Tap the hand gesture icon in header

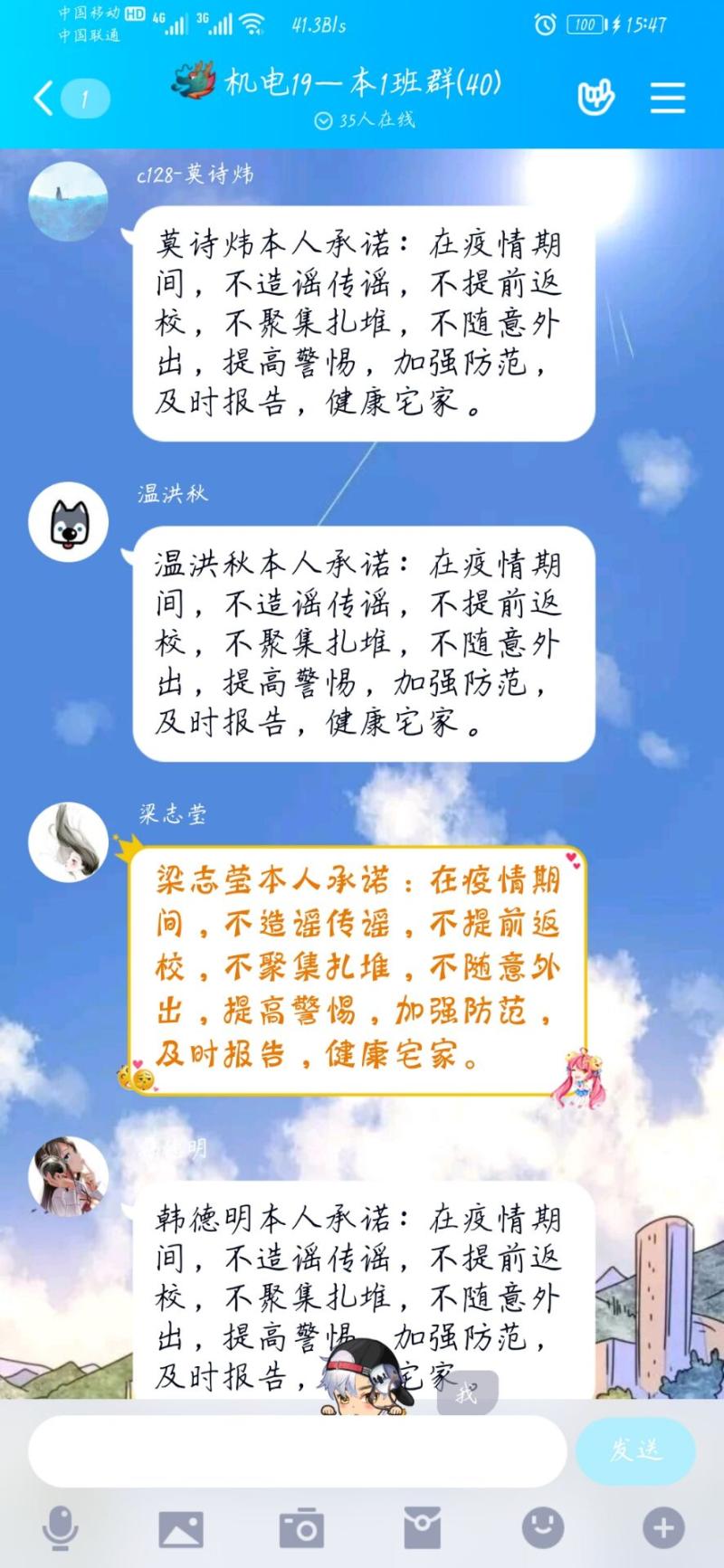pyautogui.click(x=595, y=98)
